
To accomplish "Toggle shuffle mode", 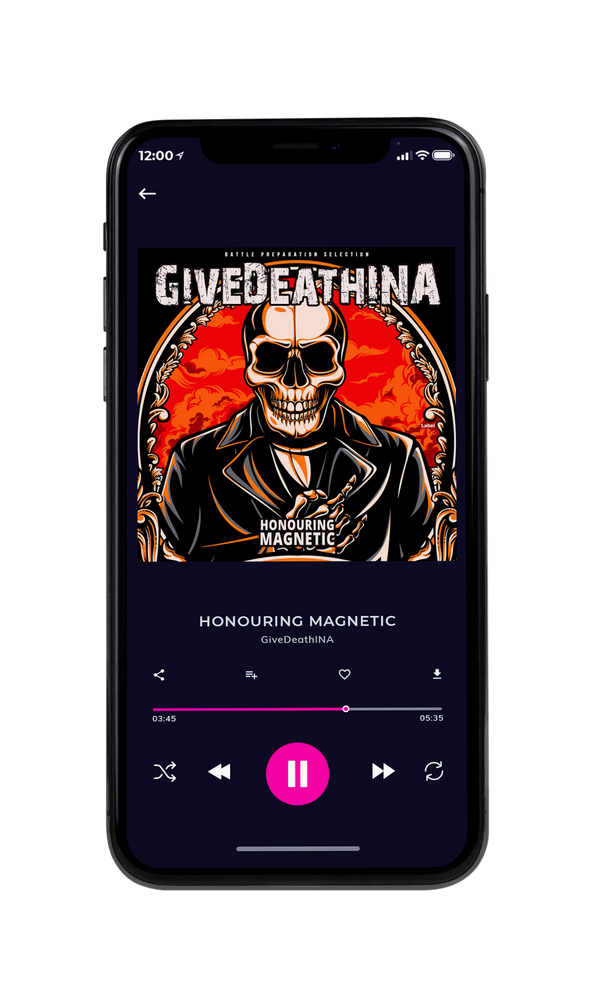I will [x=165, y=772].
